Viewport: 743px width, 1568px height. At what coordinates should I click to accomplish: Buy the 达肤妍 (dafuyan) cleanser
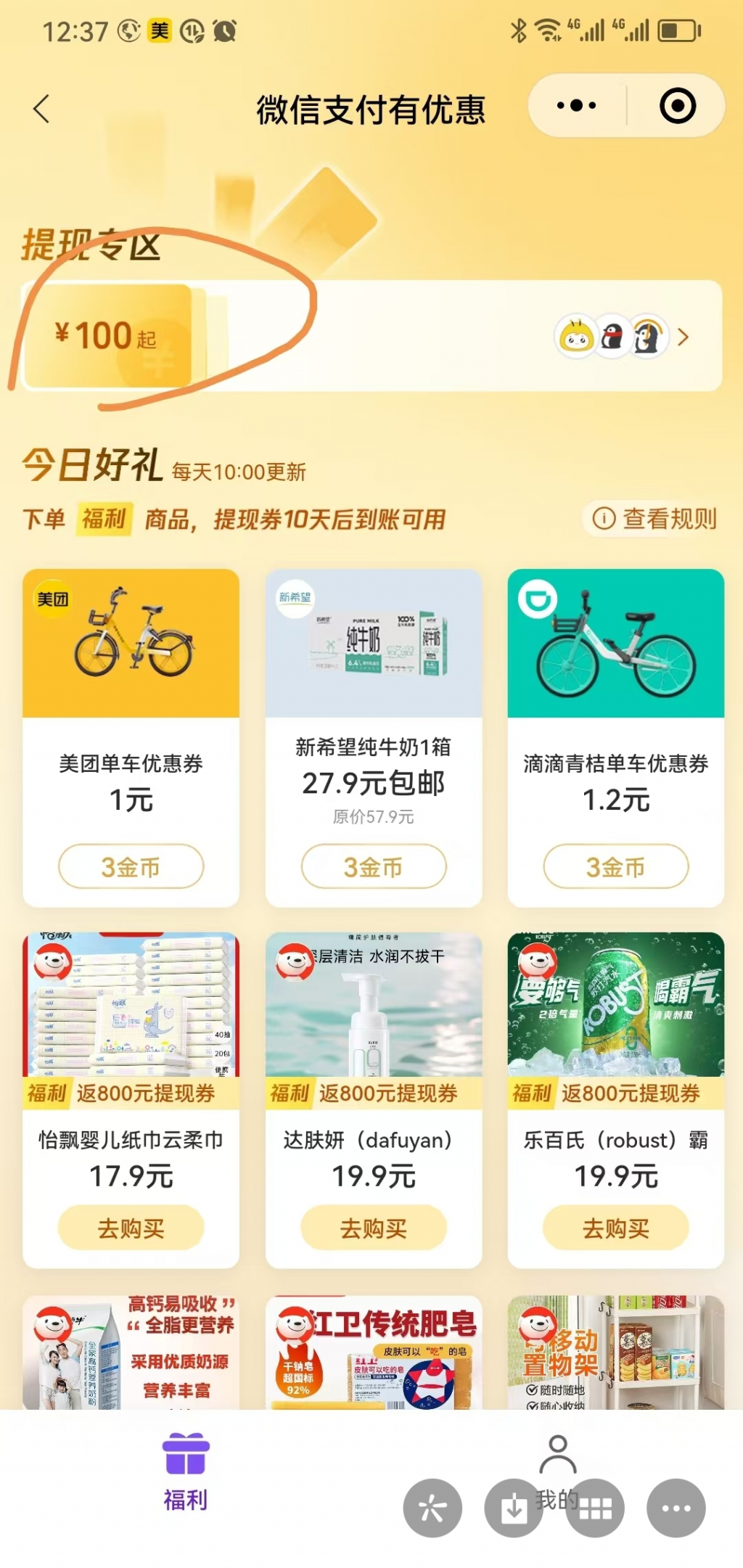tap(374, 1228)
